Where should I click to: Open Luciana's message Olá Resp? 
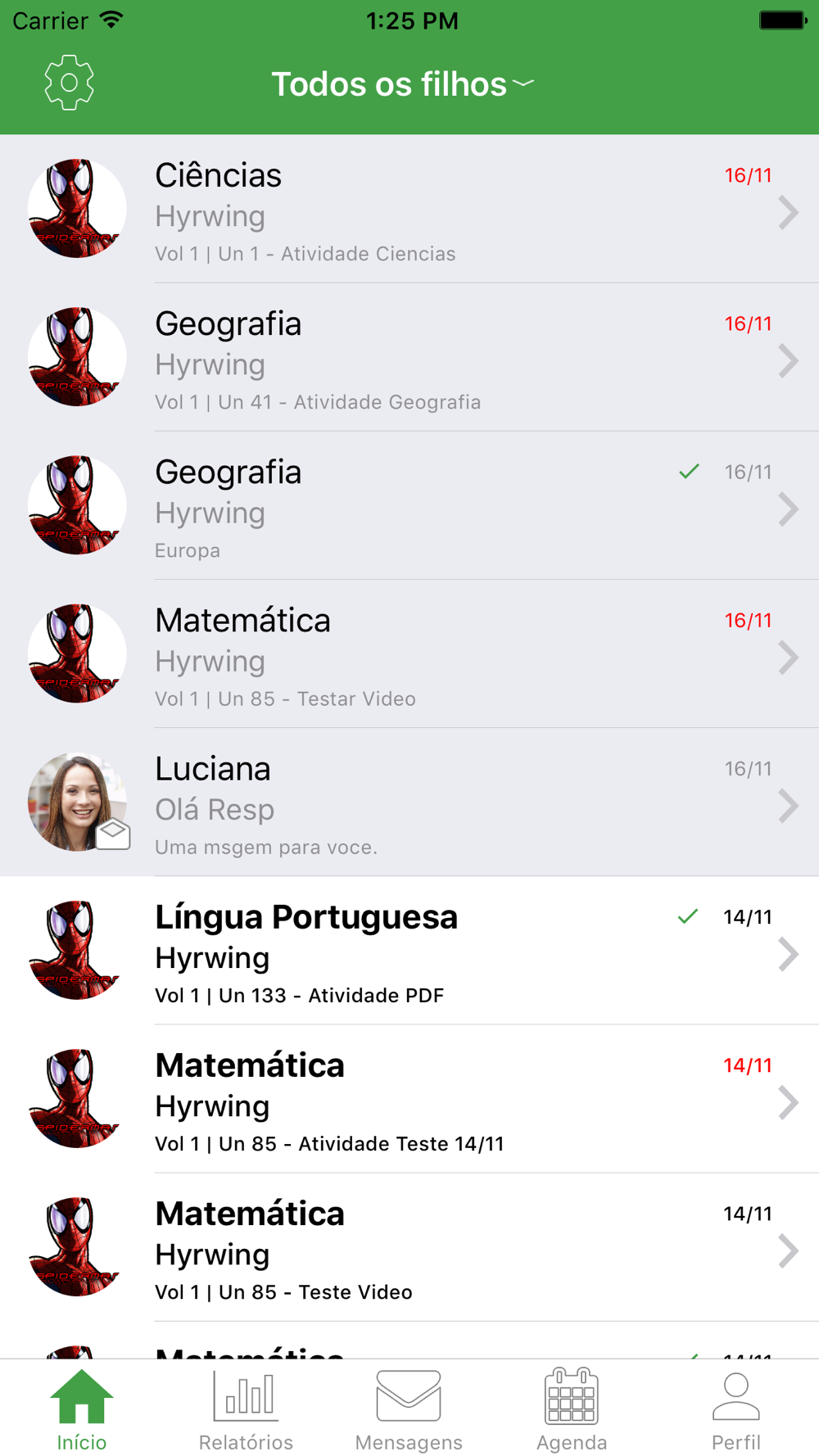(459, 804)
